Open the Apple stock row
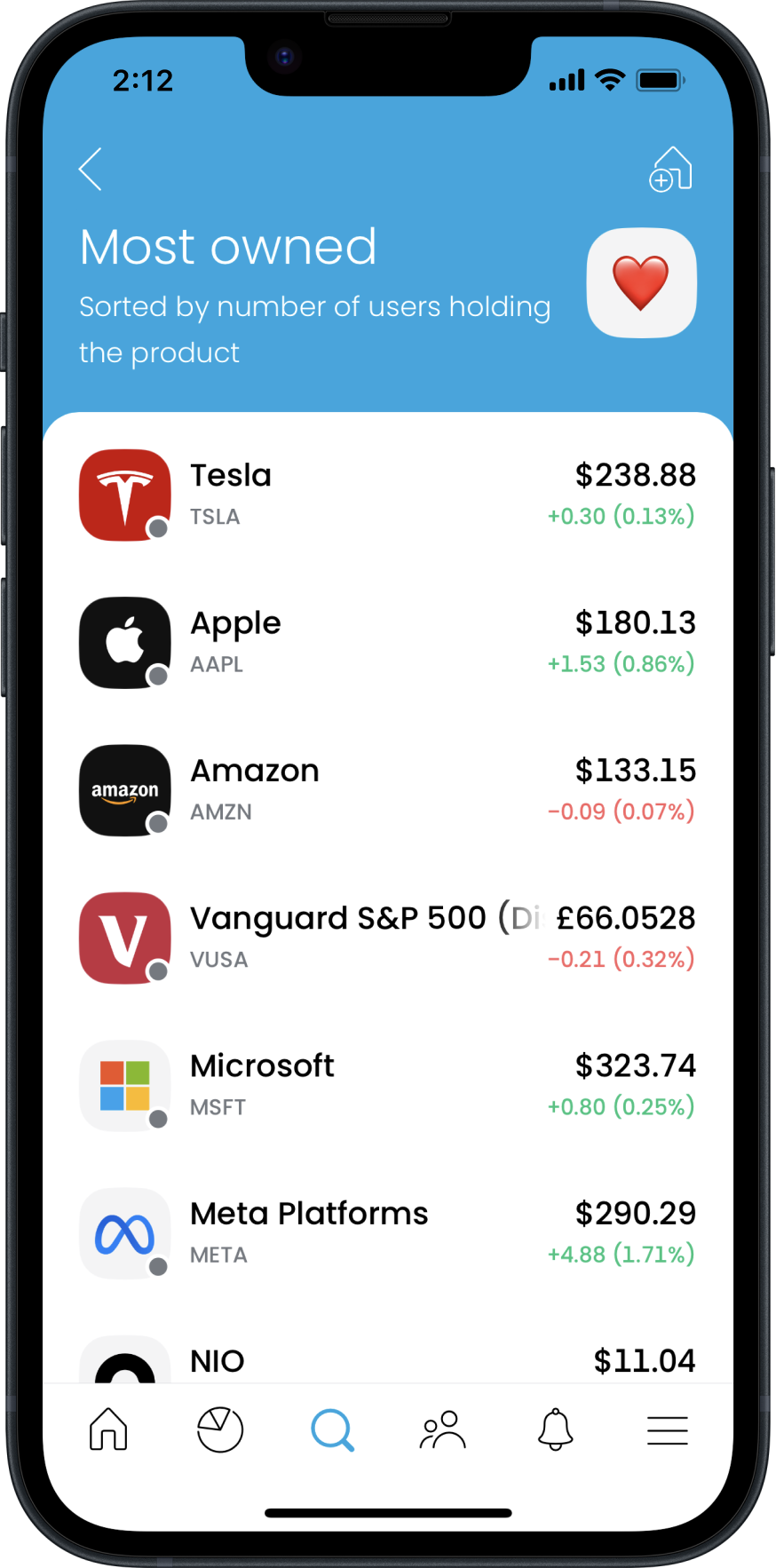The width and height of the screenshot is (776, 1568). tap(388, 643)
